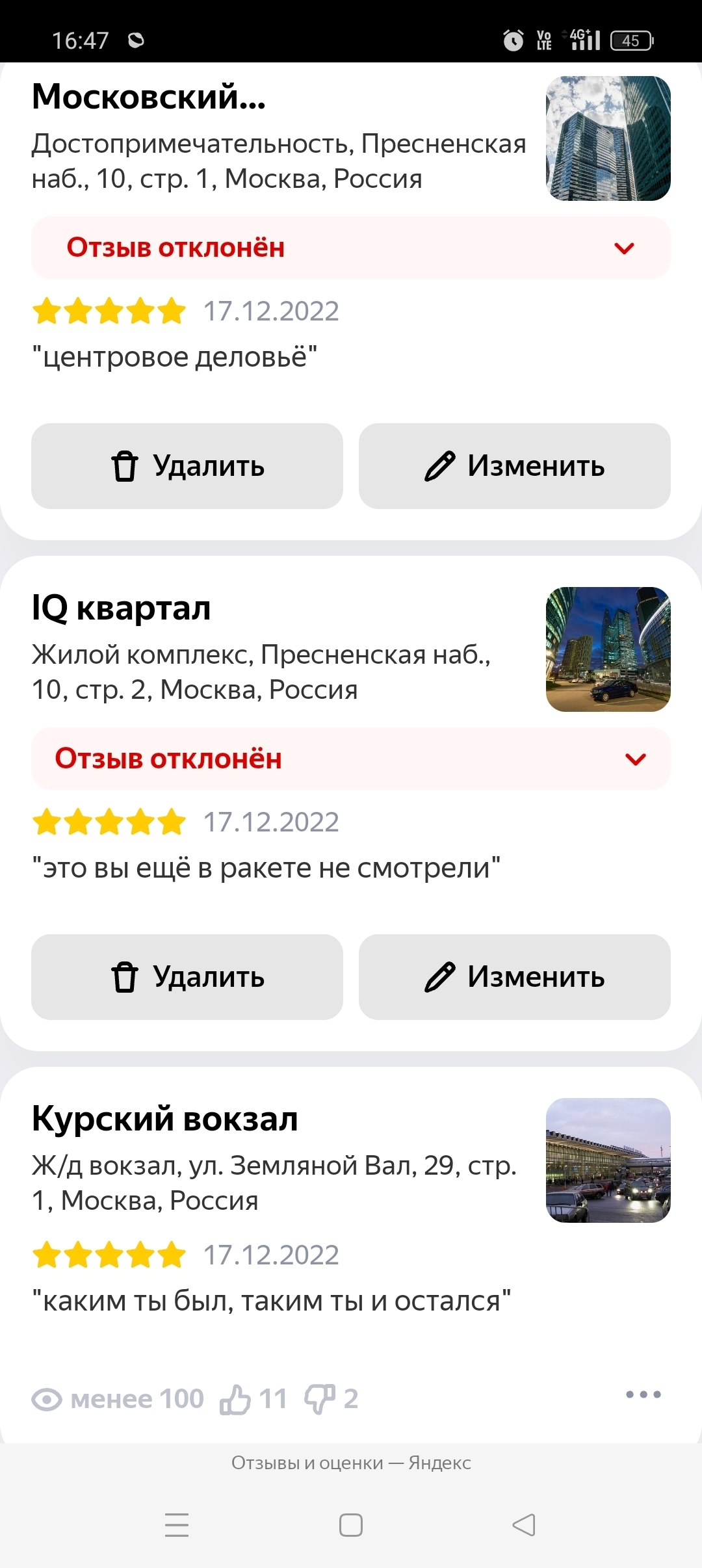Delete the IQ квартал review

(x=187, y=977)
